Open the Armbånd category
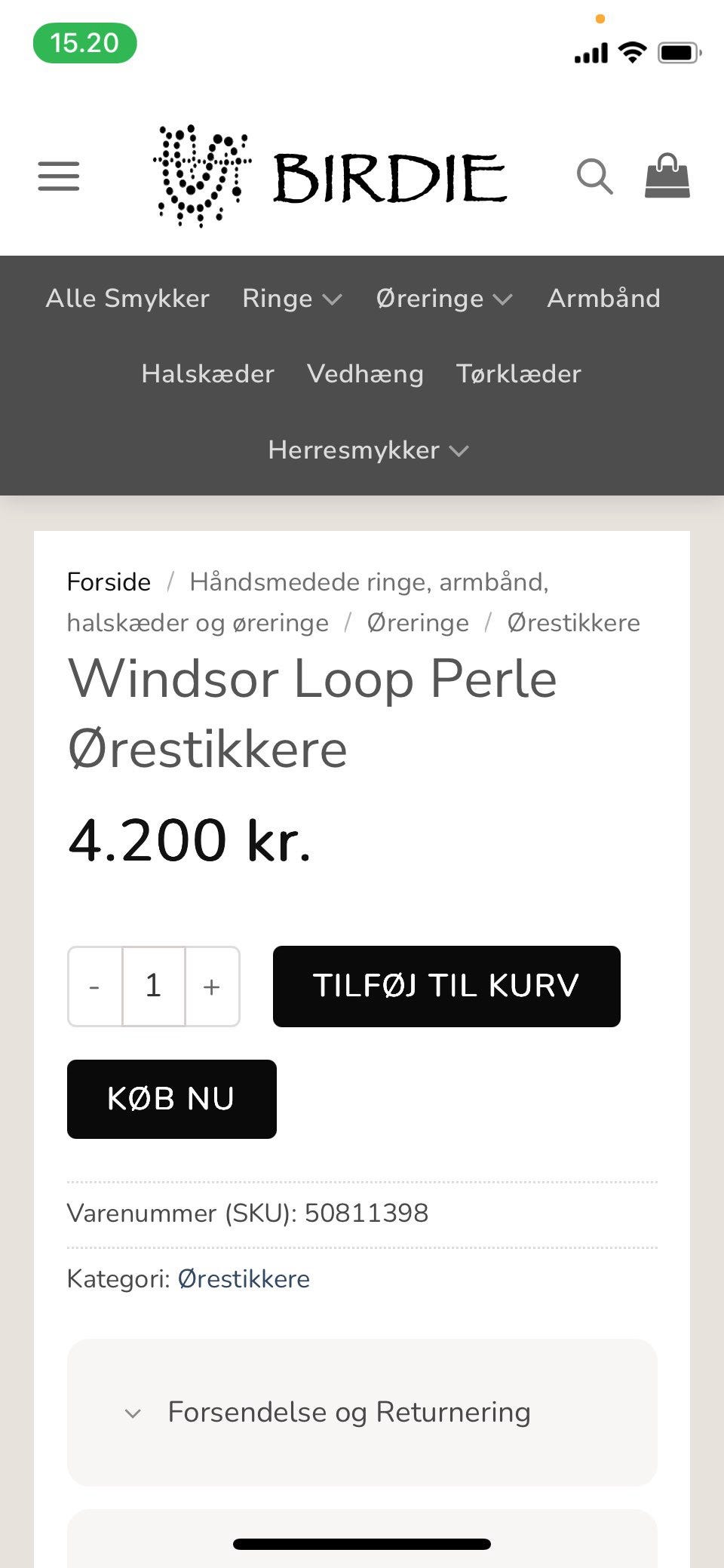 click(x=603, y=299)
